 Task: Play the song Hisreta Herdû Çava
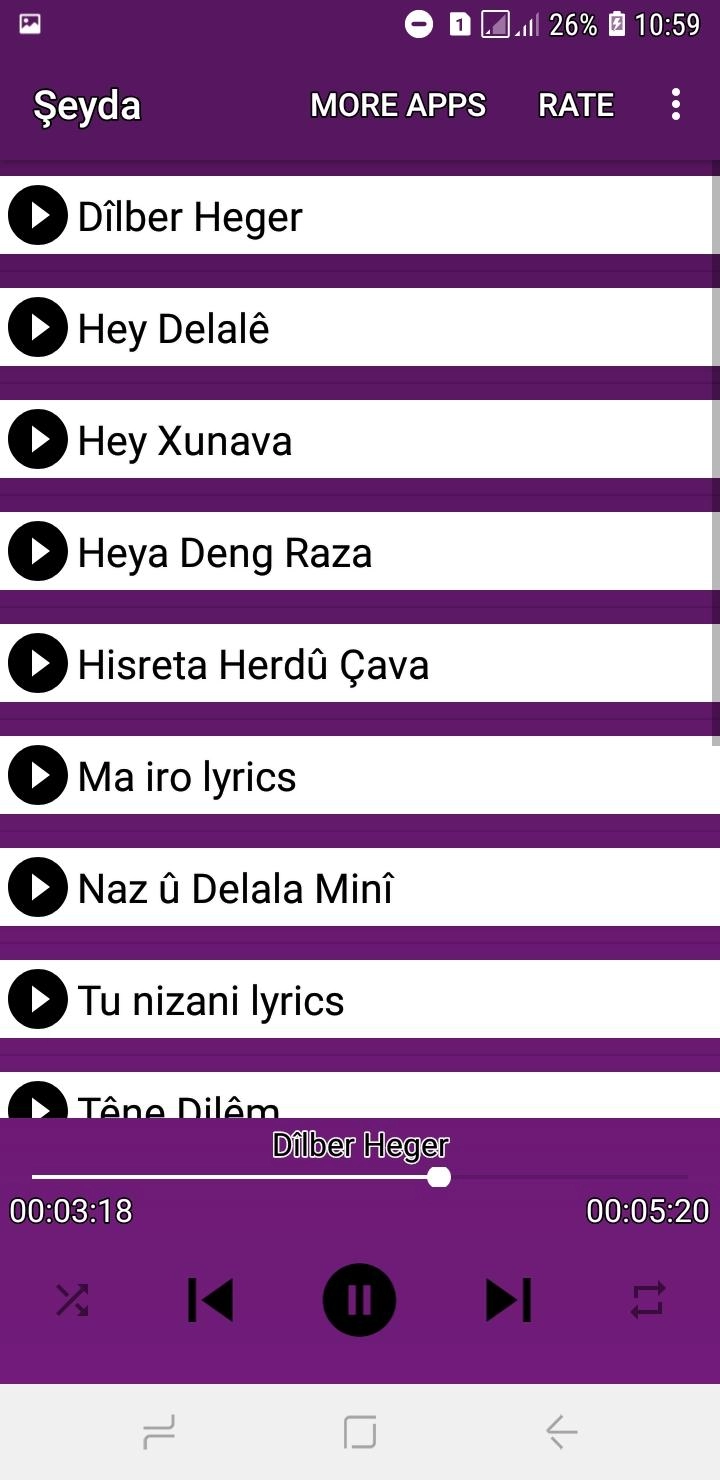(x=38, y=663)
